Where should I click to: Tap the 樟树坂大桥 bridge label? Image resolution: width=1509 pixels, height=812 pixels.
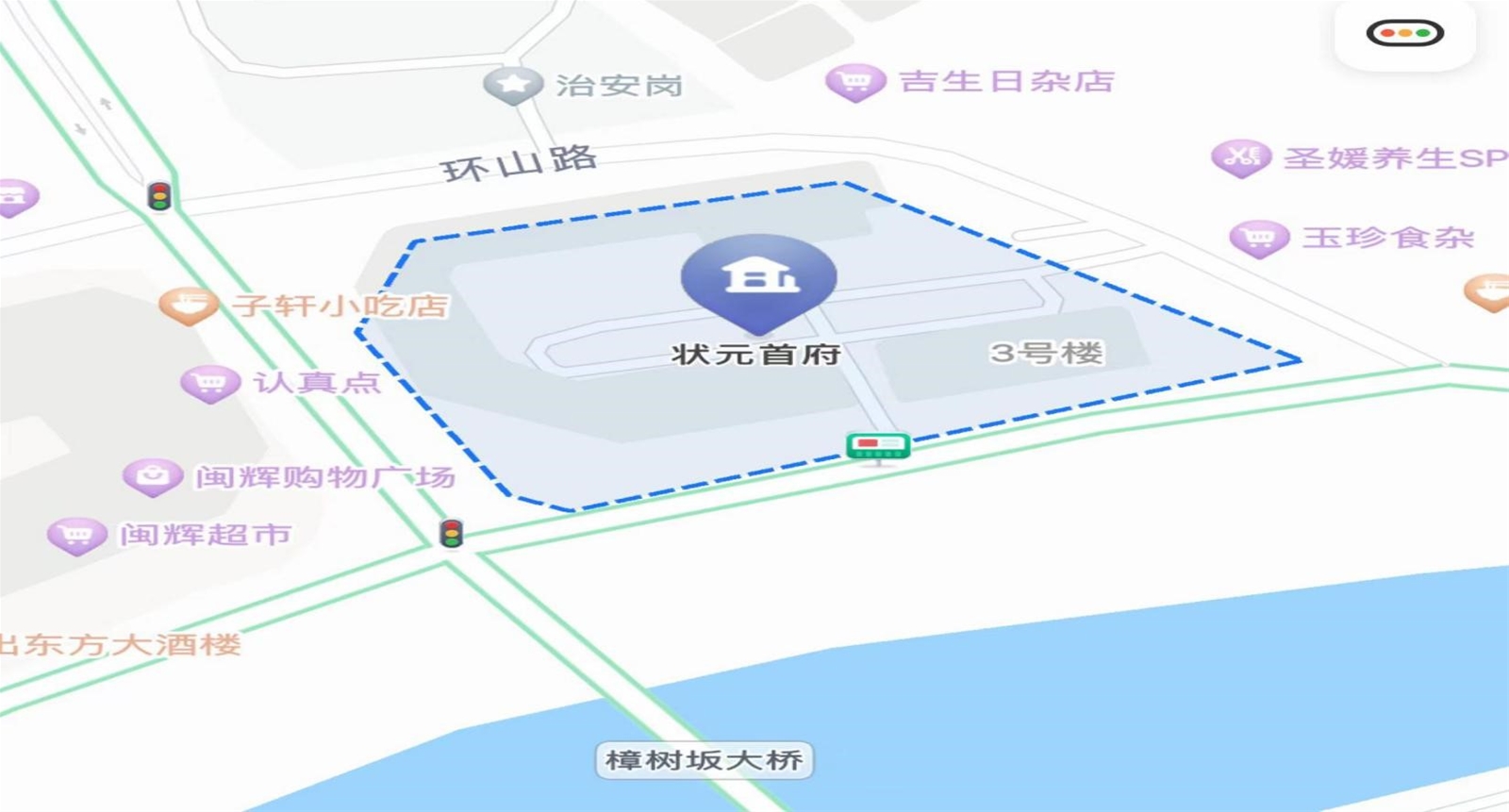tap(704, 760)
